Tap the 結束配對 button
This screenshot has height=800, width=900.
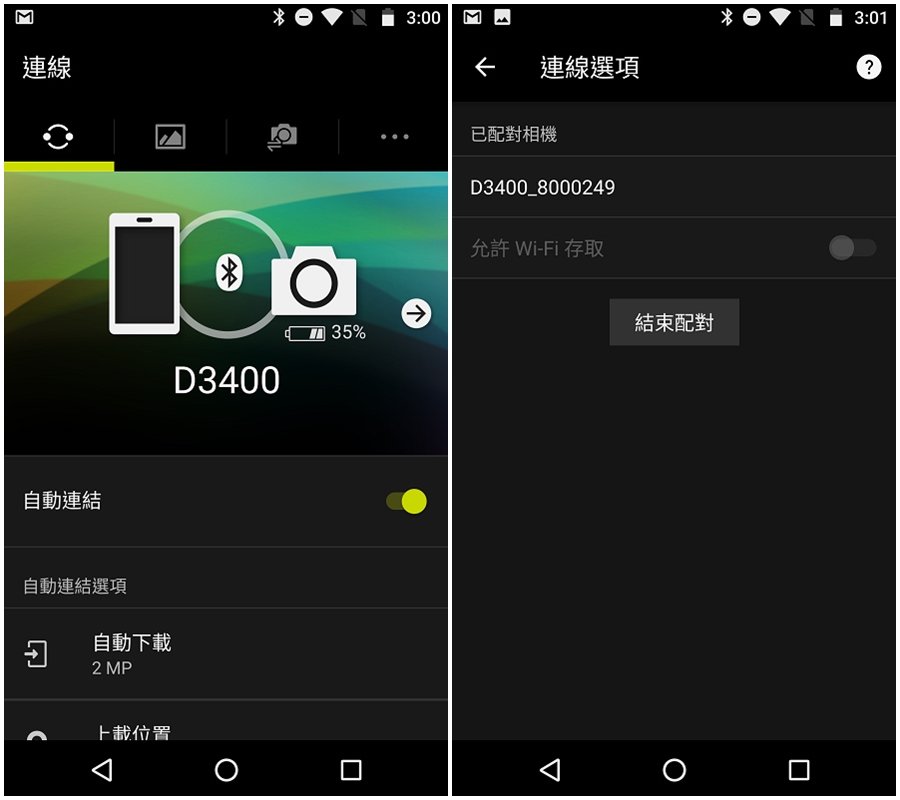click(x=674, y=323)
